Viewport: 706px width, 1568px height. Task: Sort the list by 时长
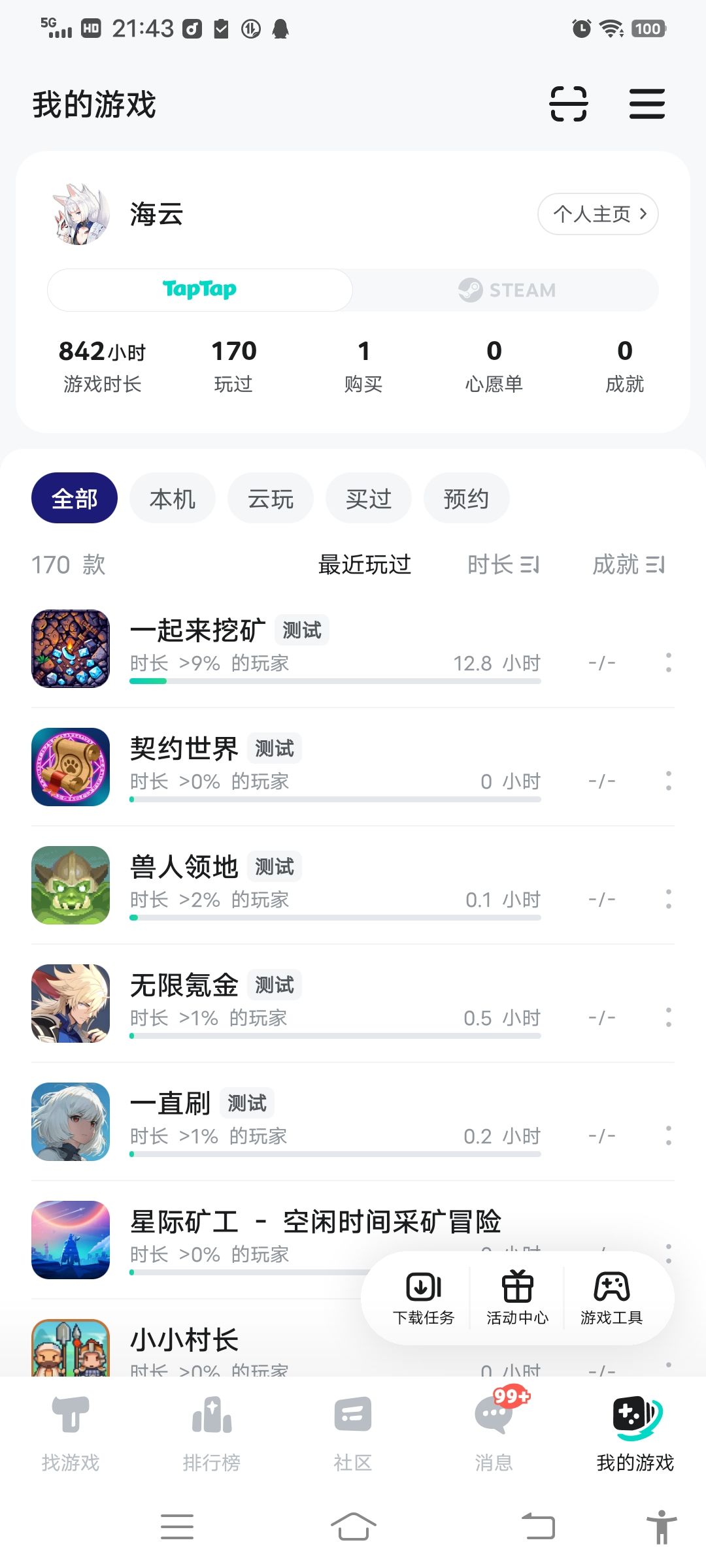pyautogui.click(x=503, y=564)
